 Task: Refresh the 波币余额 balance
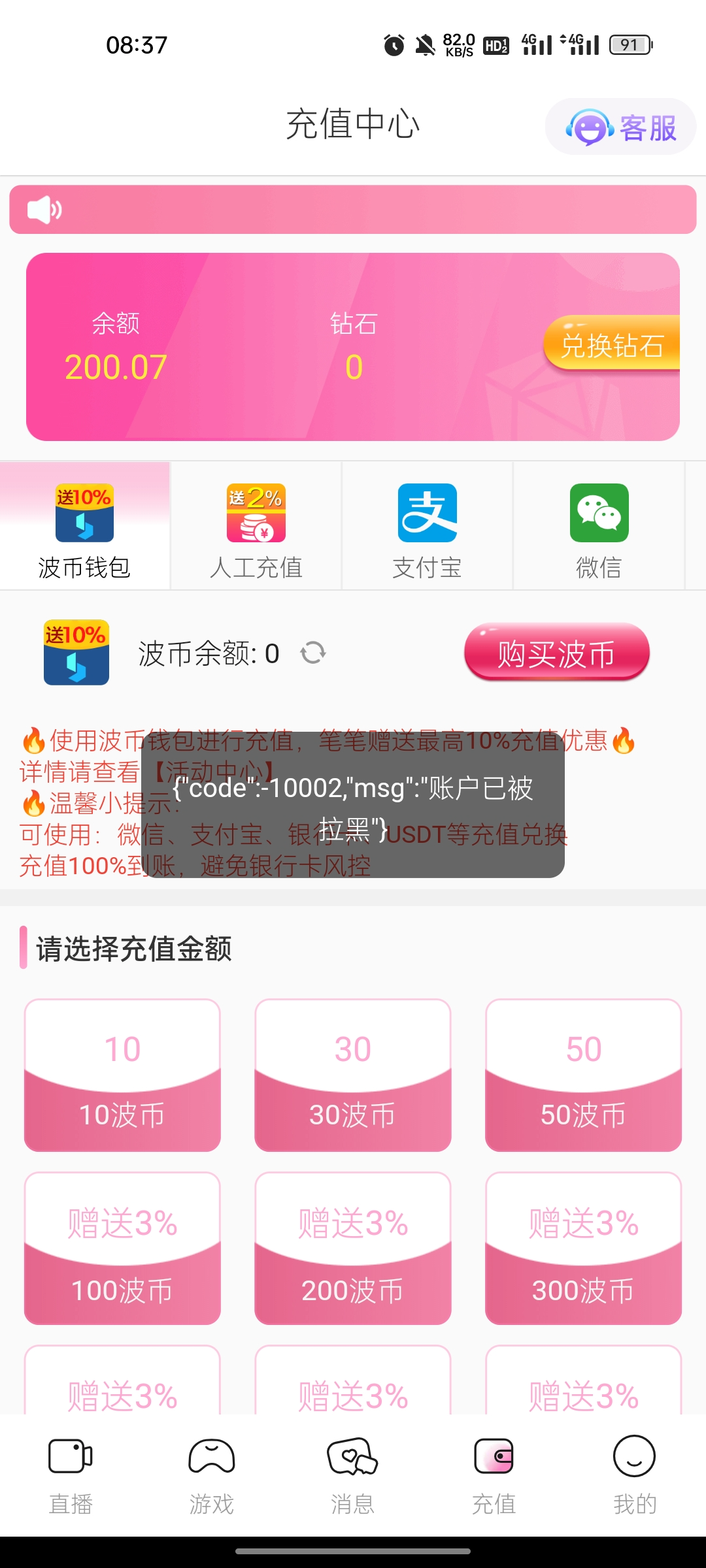(x=313, y=653)
